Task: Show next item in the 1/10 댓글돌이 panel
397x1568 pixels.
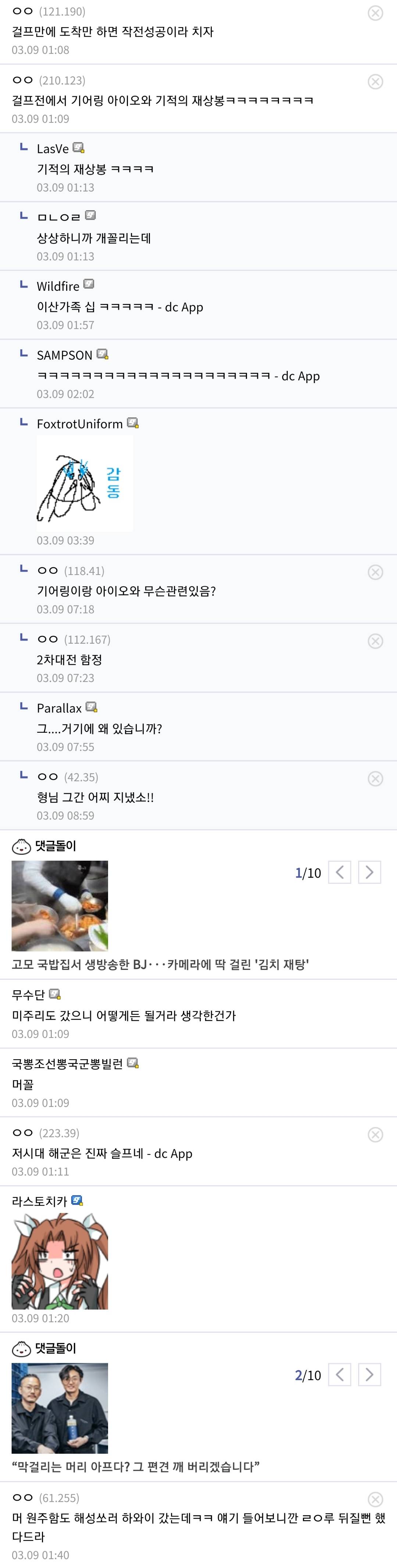Action: click(369, 872)
